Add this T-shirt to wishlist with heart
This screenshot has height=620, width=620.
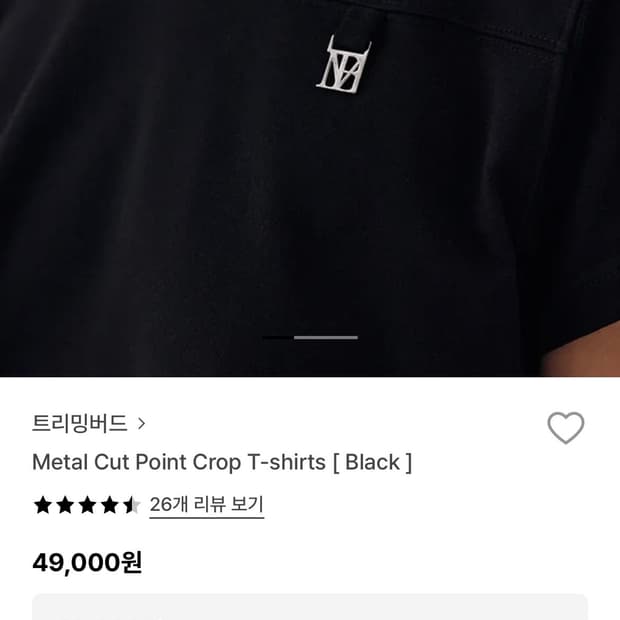click(x=565, y=428)
